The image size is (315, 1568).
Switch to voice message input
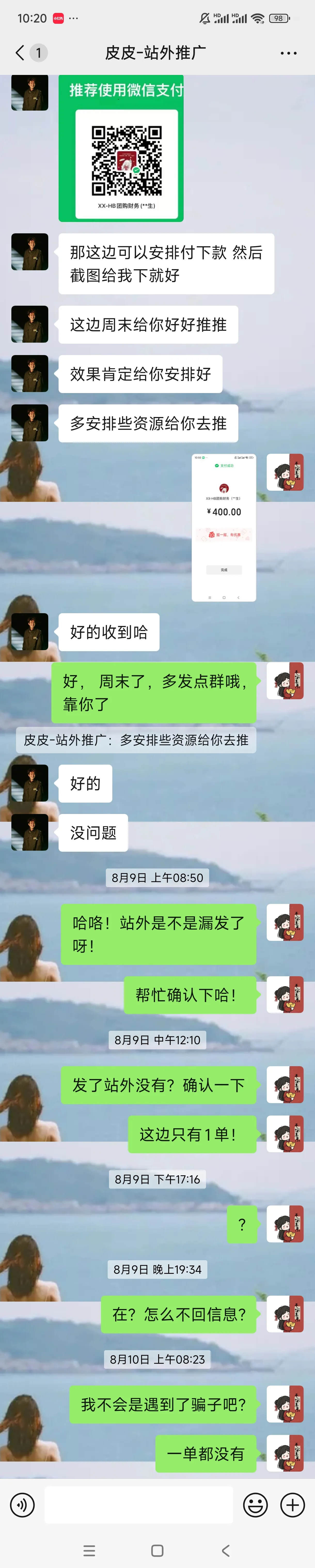[x=22, y=1505]
